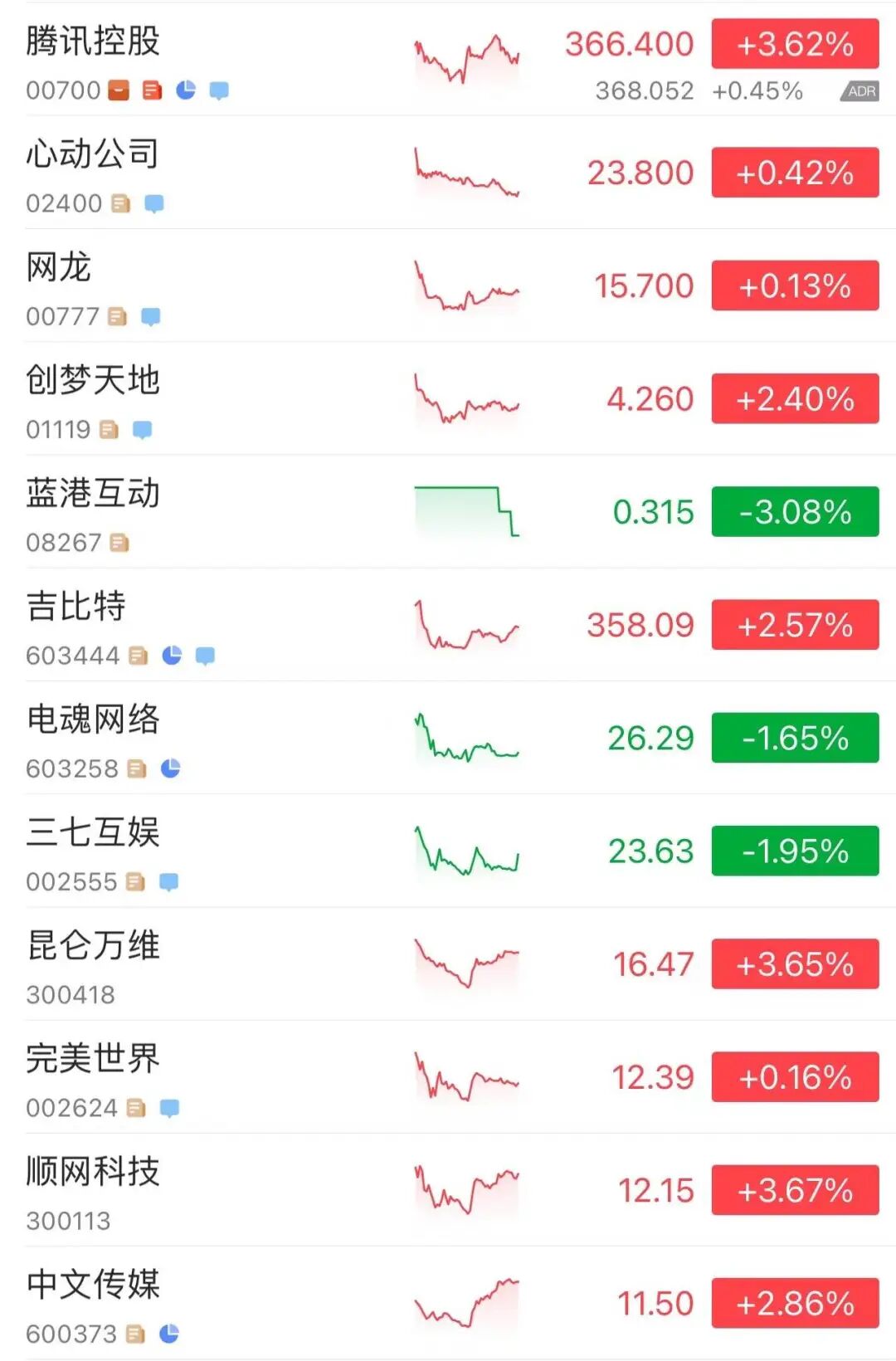Tap the +3.62% change badge for 腾讯控股
The width and height of the screenshot is (896, 1361).
(795, 44)
